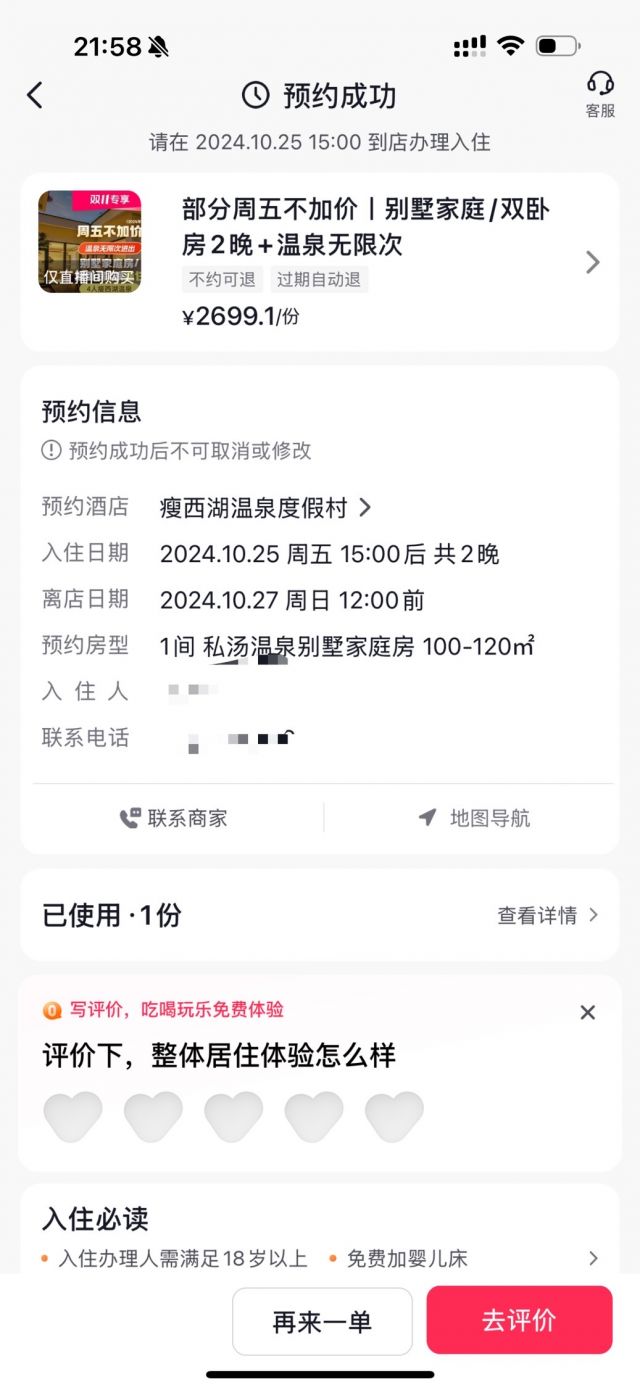Tap 去评价 to write a review
640x1390 pixels.
tap(519, 1320)
